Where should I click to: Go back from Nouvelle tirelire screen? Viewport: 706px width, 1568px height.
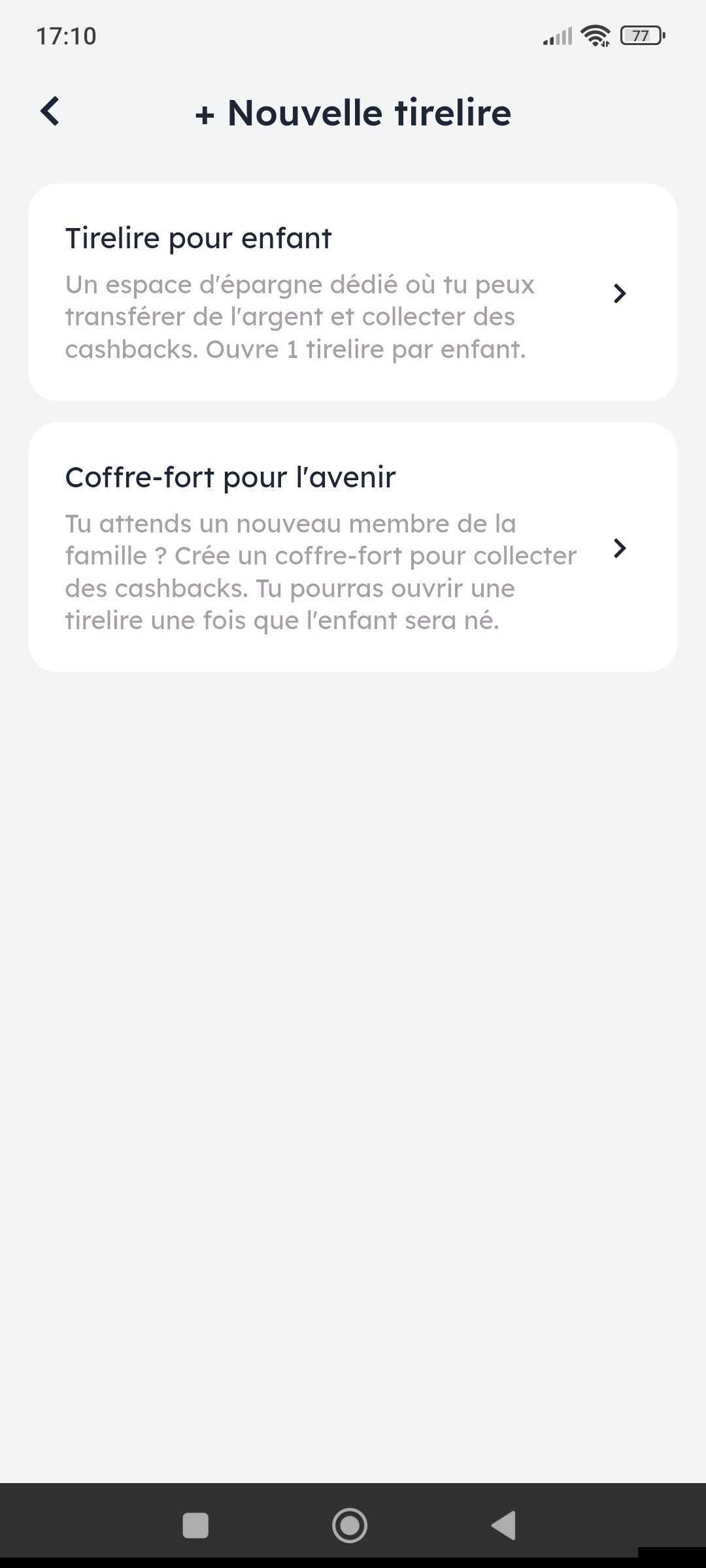pos(50,111)
